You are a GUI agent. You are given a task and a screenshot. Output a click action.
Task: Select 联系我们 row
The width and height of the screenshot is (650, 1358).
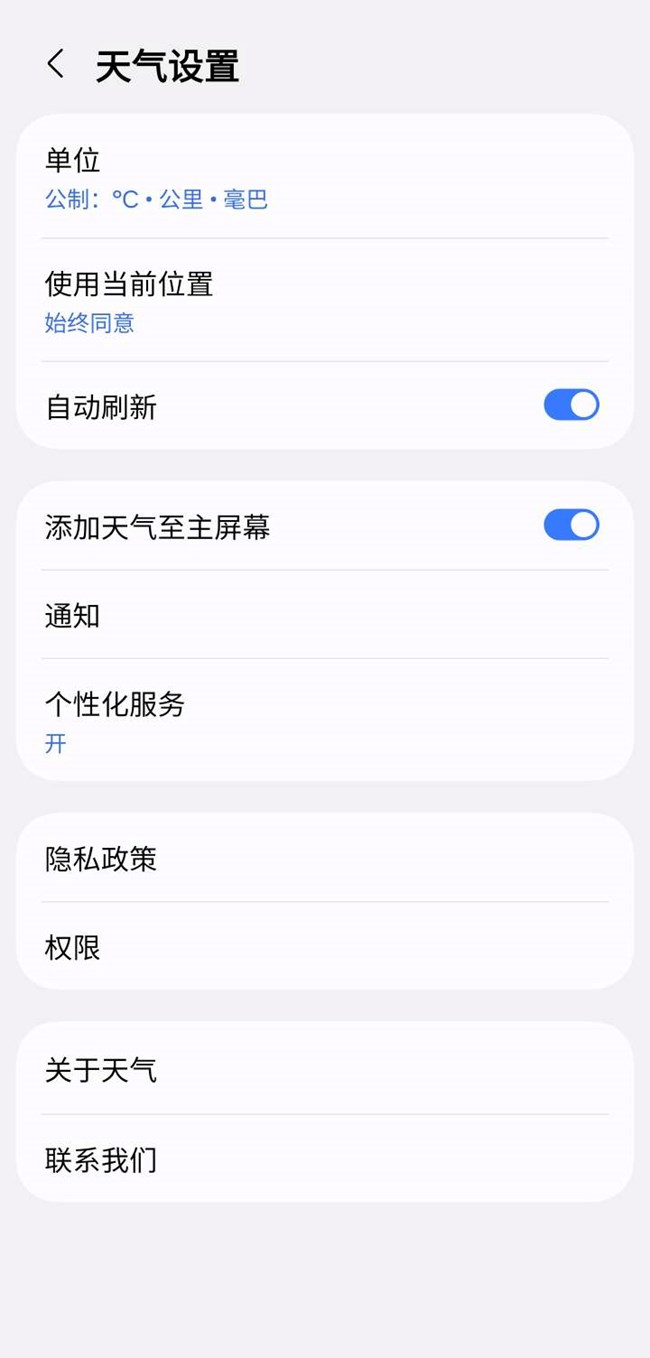[324, 1160]
